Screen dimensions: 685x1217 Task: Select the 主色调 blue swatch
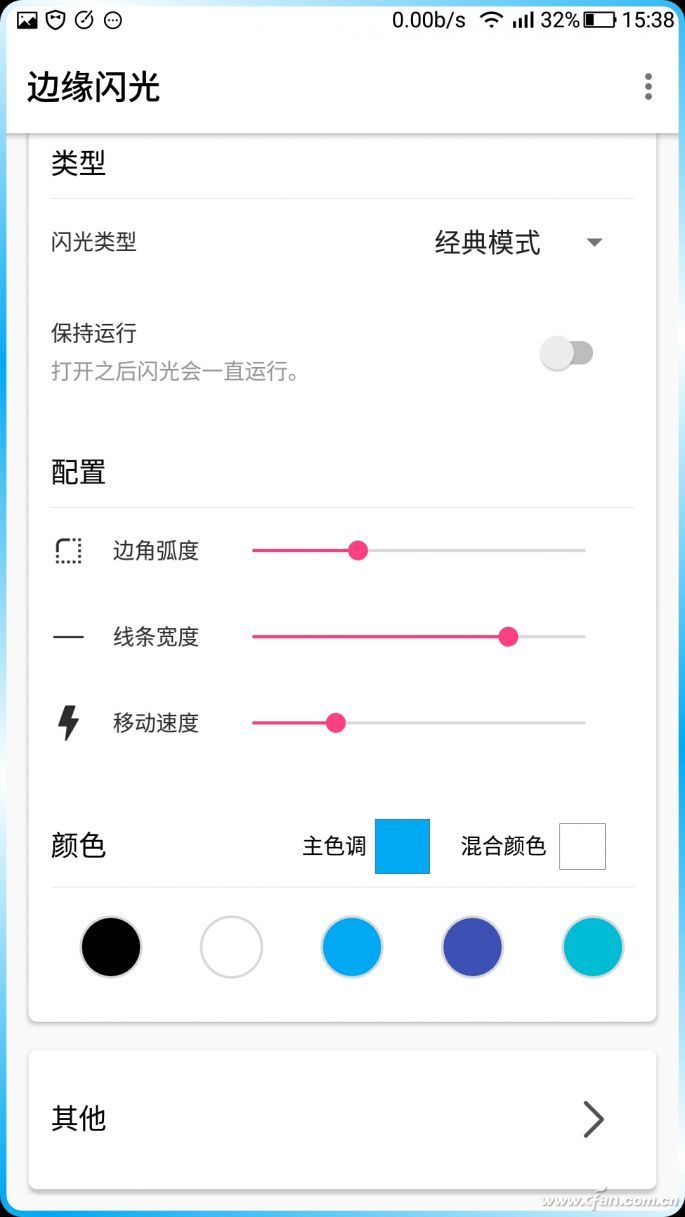click(x=402, y=846)
